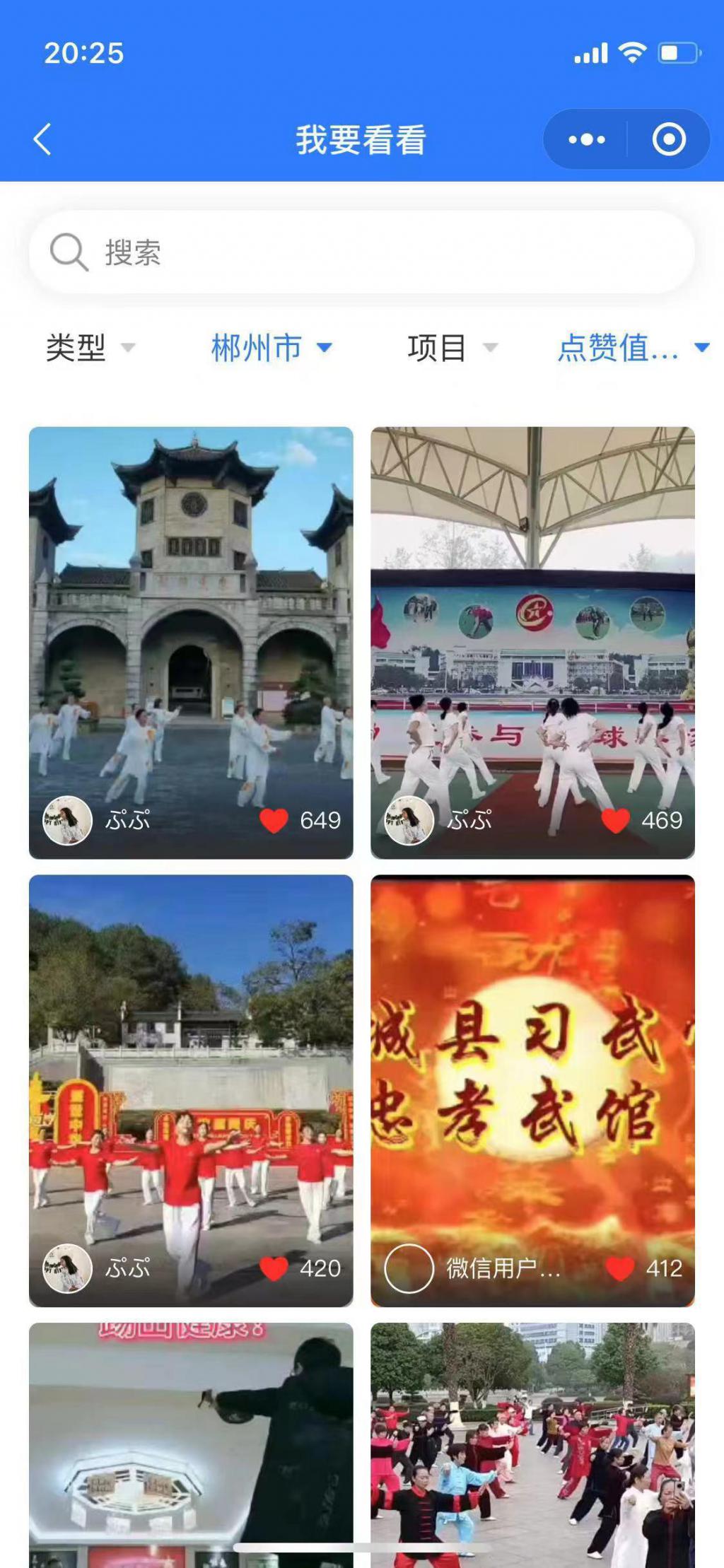Expand the 类型 filter dropdown

[90, 347]
